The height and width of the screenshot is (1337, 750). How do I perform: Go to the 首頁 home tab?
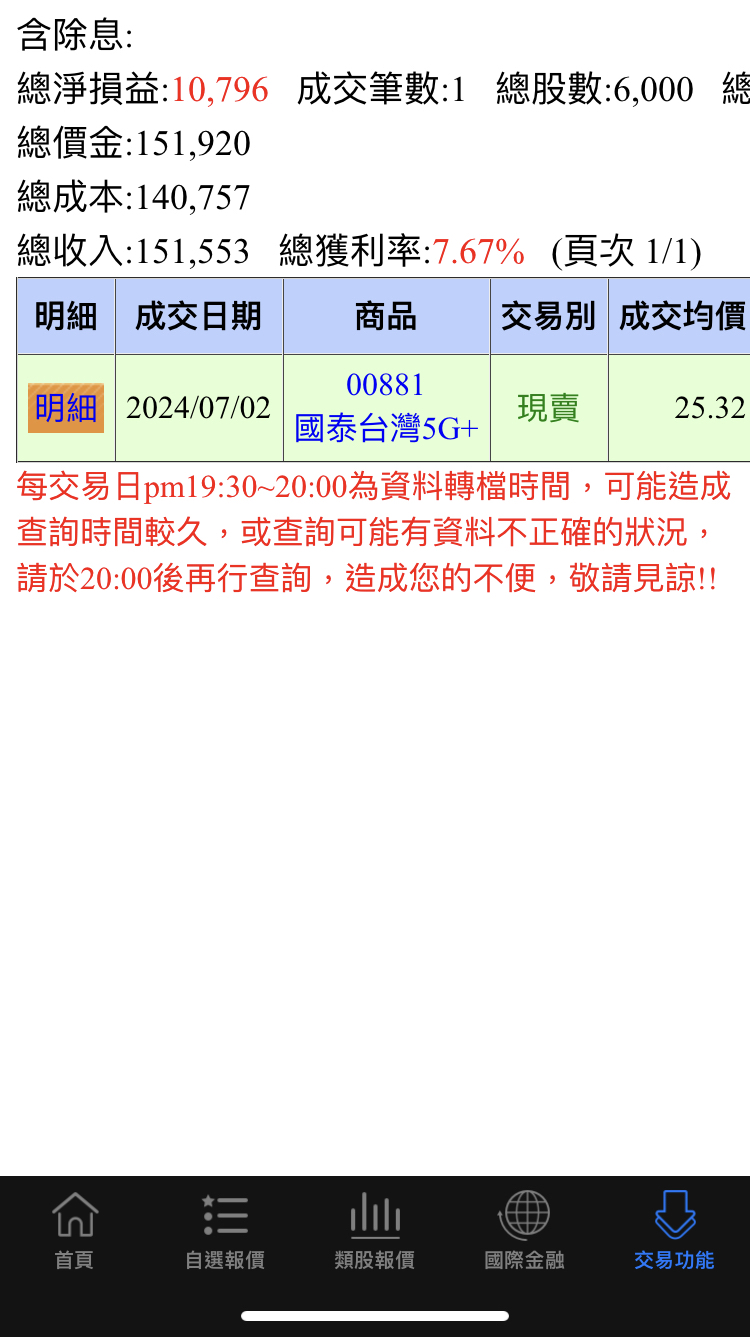click(x=75, y=1231)
